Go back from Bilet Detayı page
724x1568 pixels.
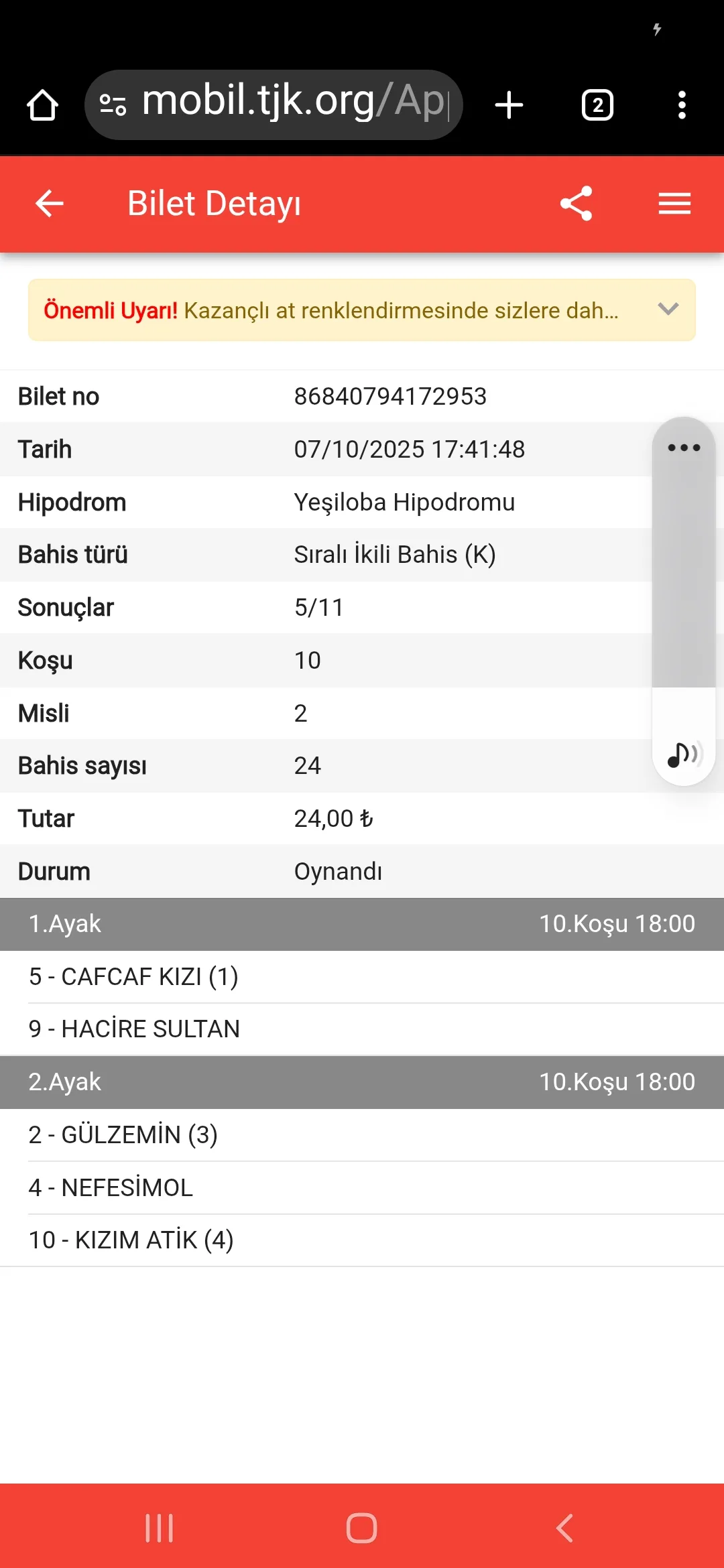tap(50, 204)
